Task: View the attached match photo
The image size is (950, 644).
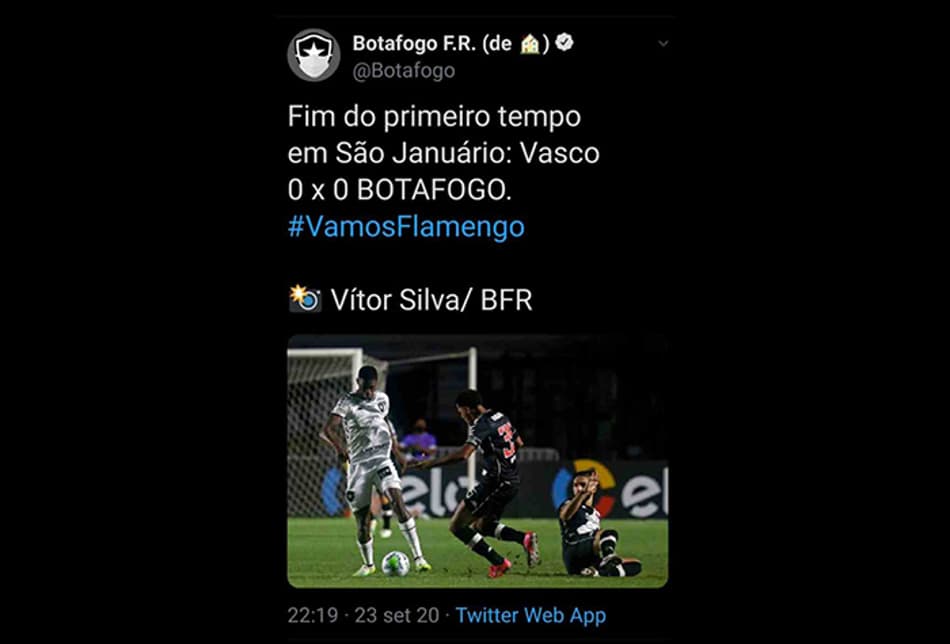Action: click(x=477, y=461)
